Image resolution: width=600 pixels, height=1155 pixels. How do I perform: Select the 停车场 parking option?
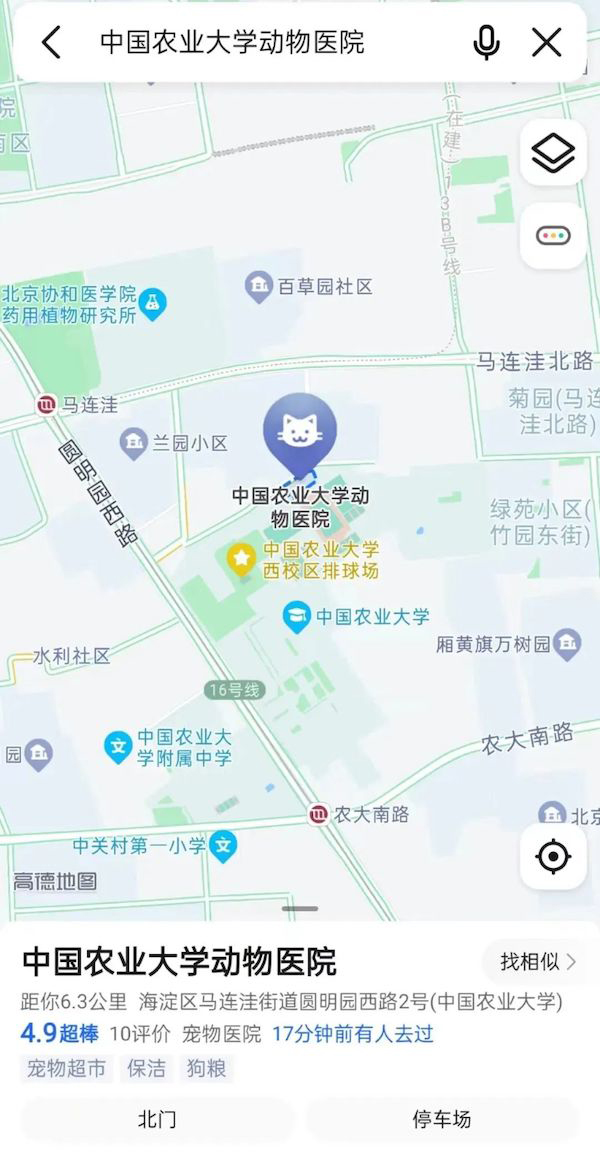(x=442, y=1120)
